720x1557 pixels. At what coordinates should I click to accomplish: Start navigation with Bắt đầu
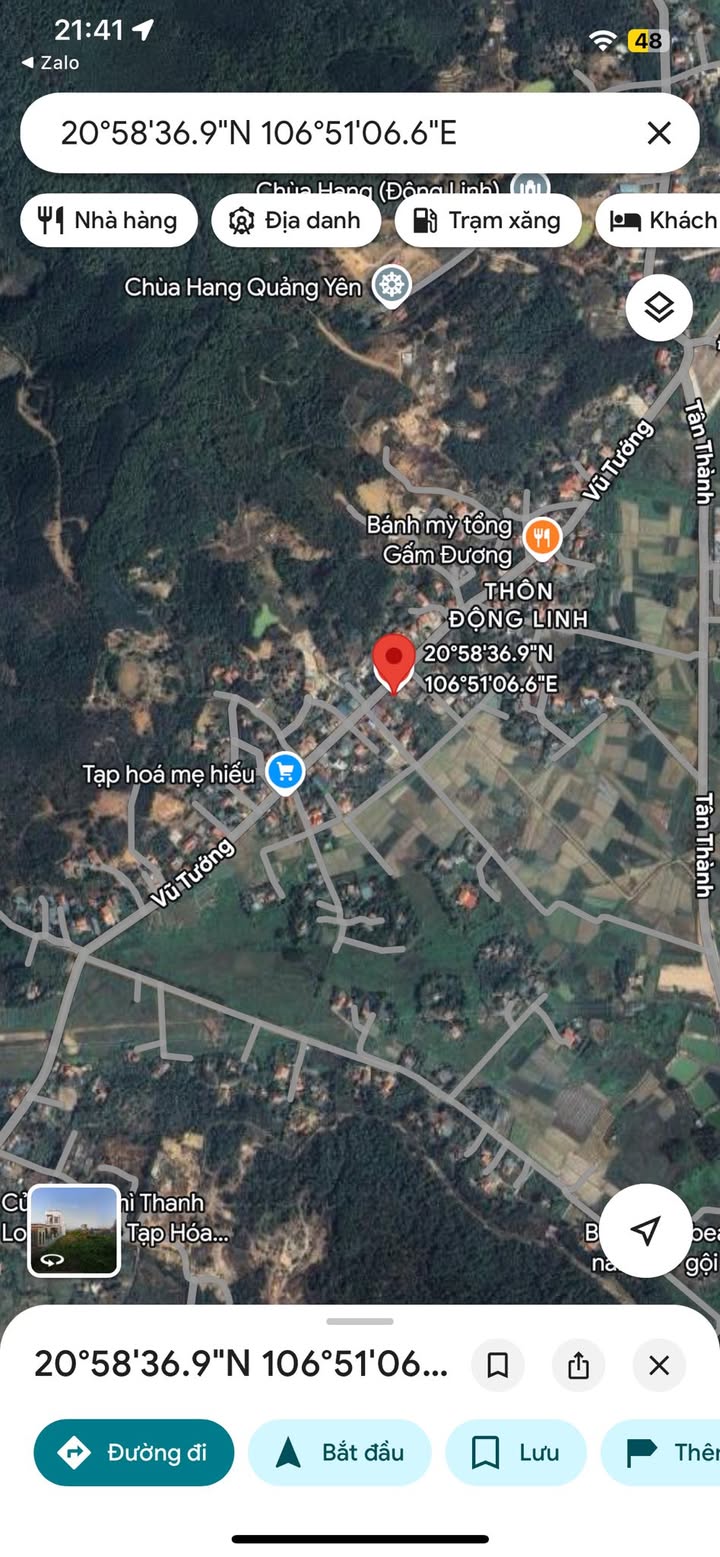coord(340,1452)
